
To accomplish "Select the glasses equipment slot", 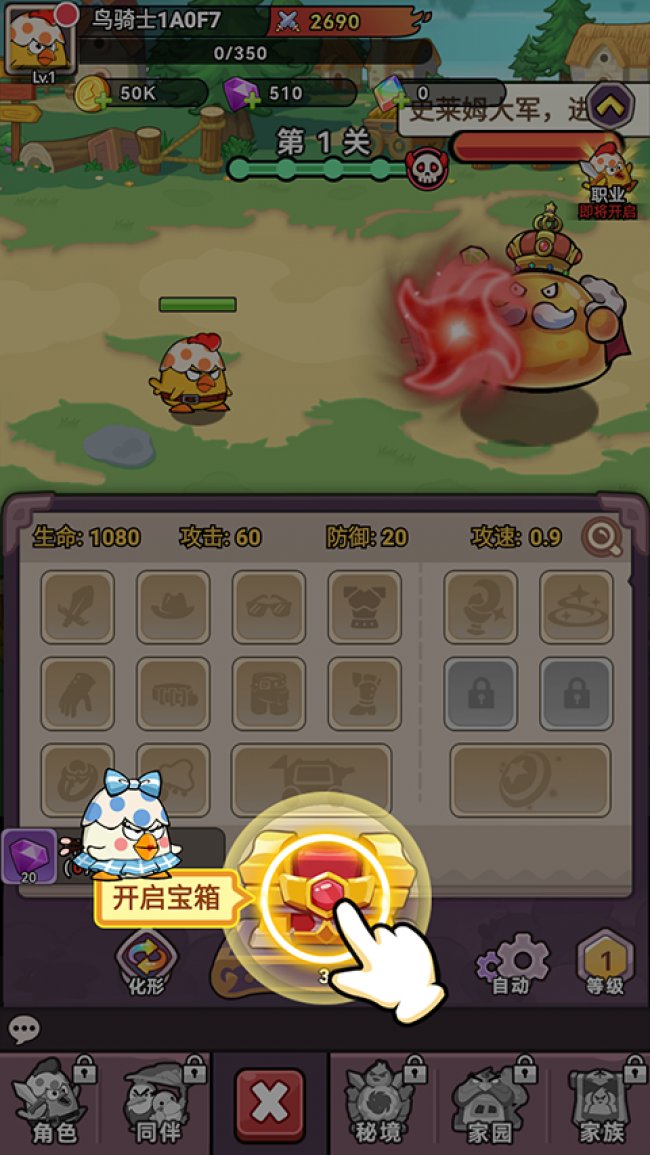I will pos(269,607).
